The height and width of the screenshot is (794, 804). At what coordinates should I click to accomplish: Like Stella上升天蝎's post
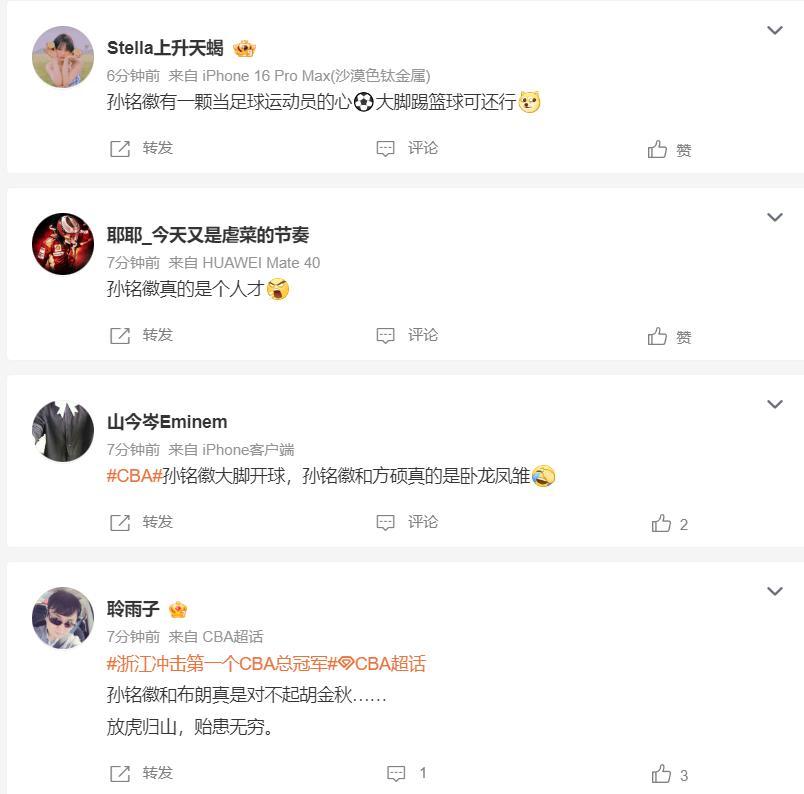[670, 150]
